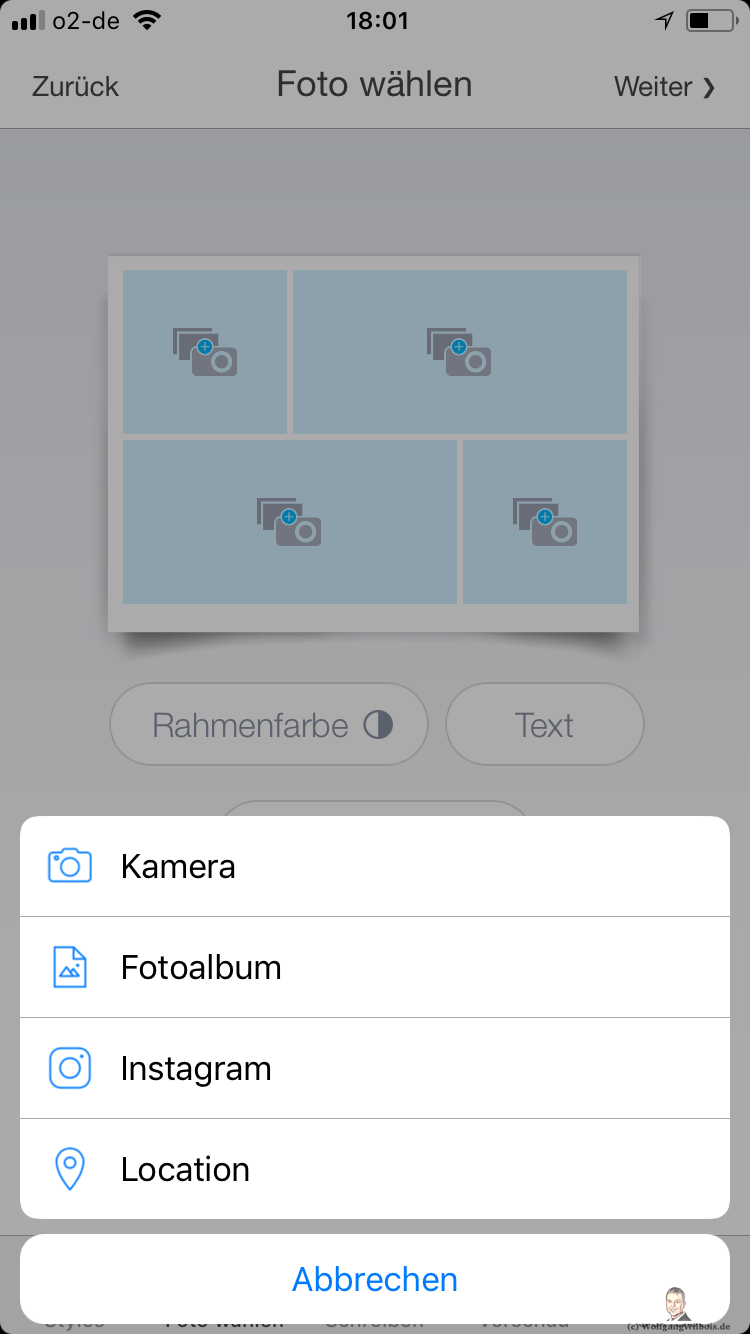
Task: Open the Location option
Action: [x=375, y=1169]
